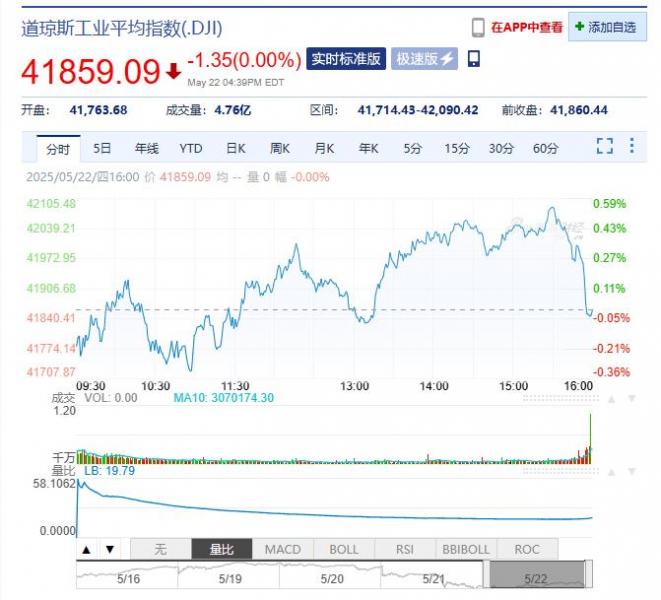Show the 日K candlestick chart

[235, 148]
